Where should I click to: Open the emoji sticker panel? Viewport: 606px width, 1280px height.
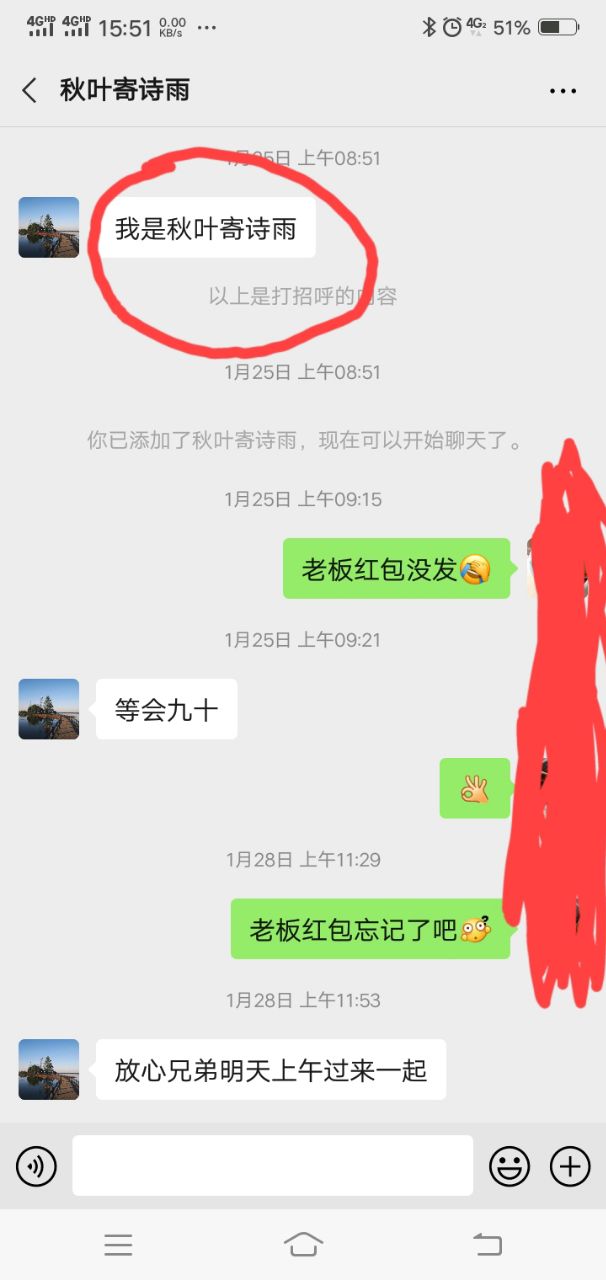tap(509, 1166)
